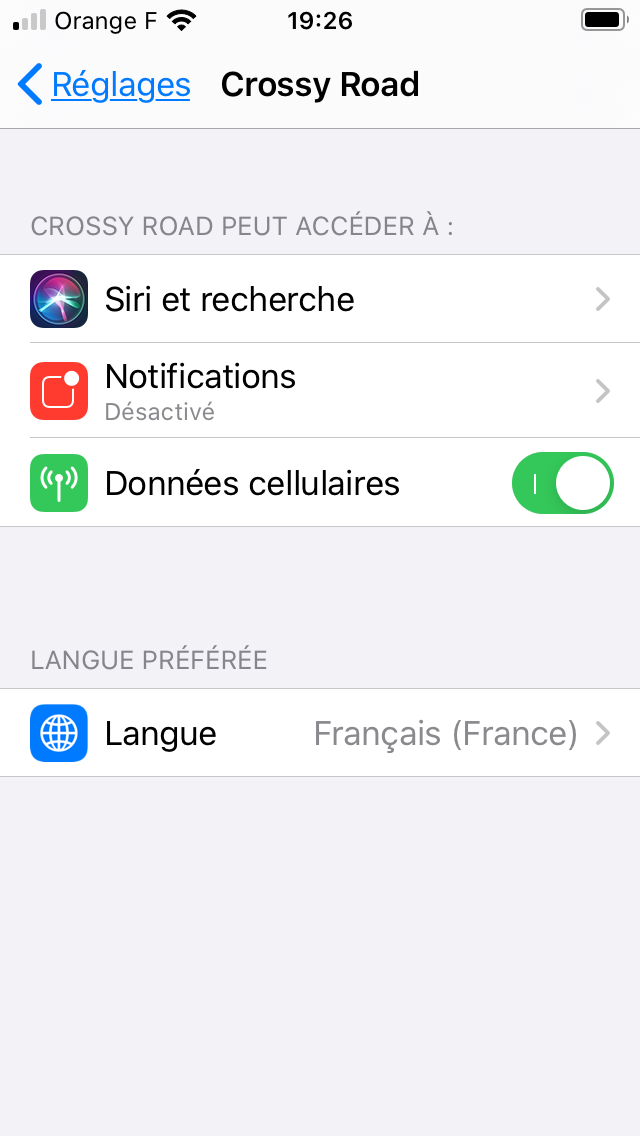The image size is (640, 1136).
Task: Open the Langue preference row
Action: tap(320, 733)
